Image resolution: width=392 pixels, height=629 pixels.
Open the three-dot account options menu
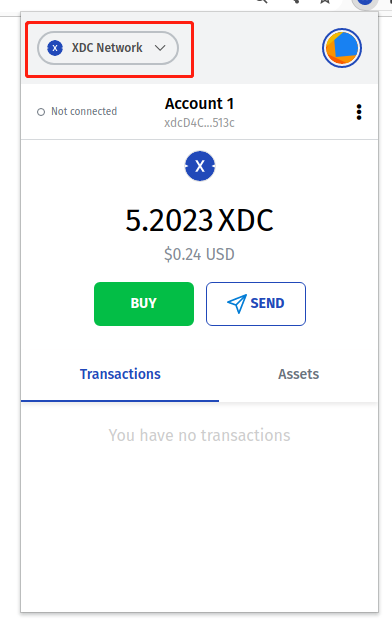pos(359,112)
